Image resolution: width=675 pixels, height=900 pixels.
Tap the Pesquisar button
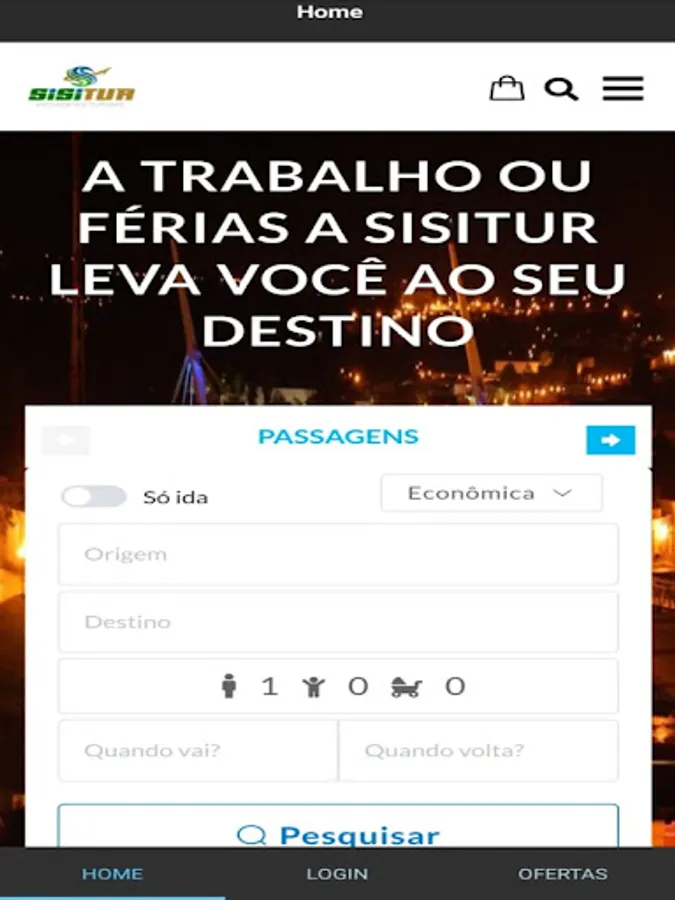338,827
